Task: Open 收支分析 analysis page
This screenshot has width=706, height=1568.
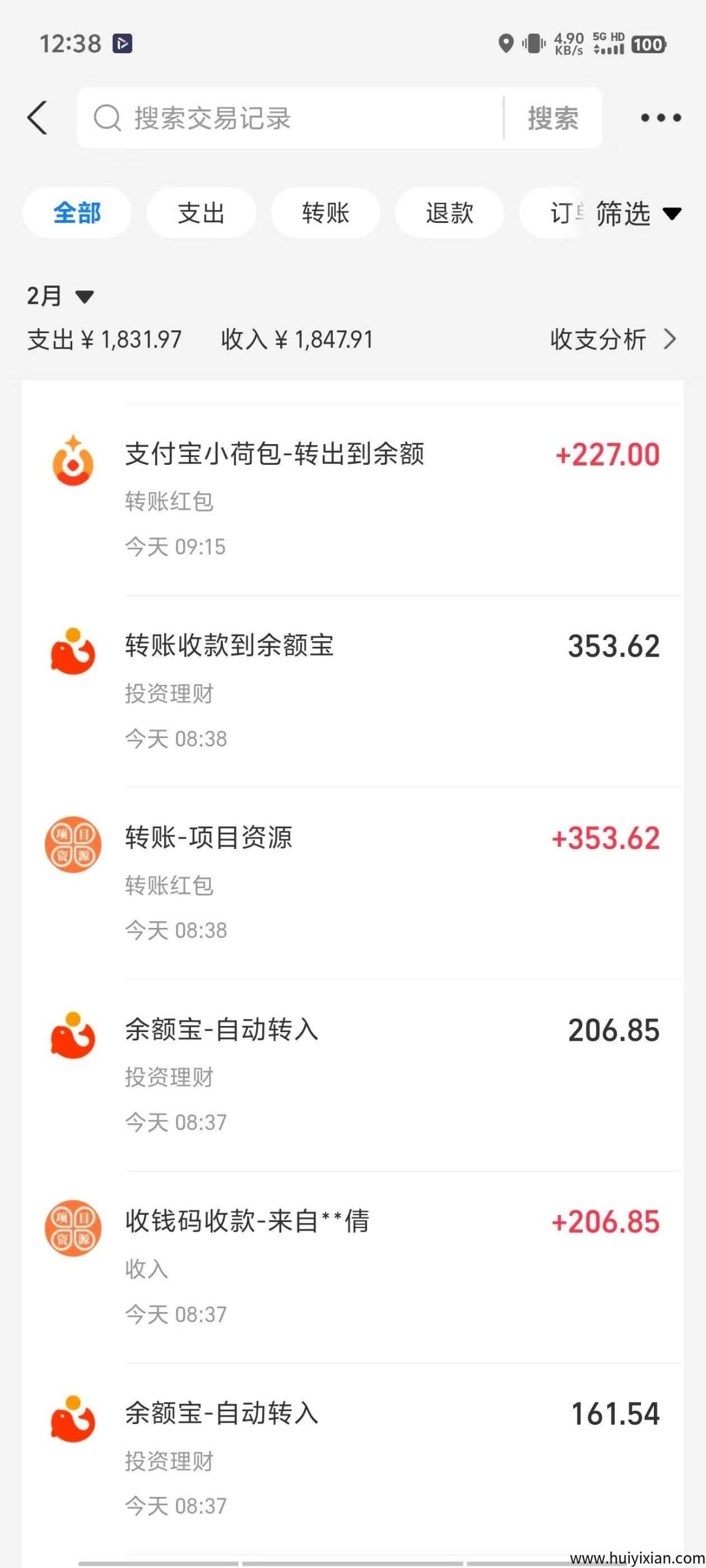Action: point(612,339)
